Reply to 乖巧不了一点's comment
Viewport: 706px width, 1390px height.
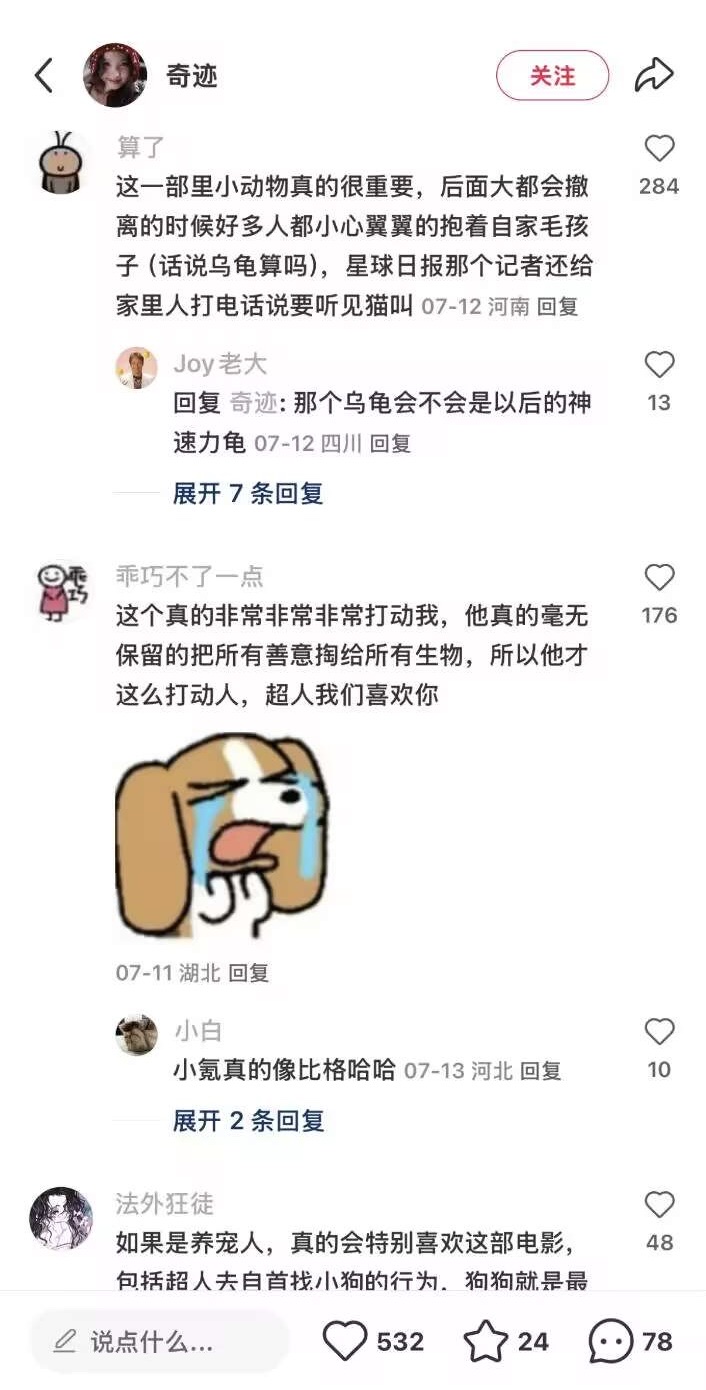pos(248,972)
